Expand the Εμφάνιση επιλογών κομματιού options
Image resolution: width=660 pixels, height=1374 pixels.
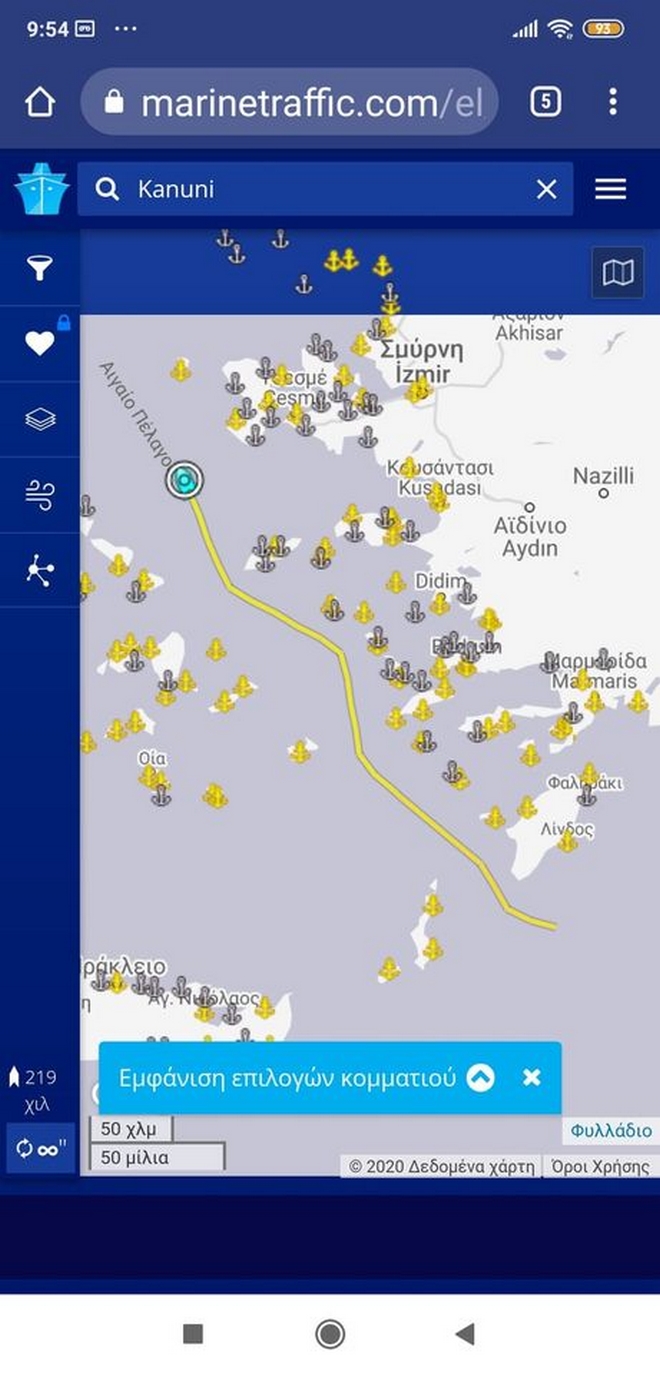481,1078
